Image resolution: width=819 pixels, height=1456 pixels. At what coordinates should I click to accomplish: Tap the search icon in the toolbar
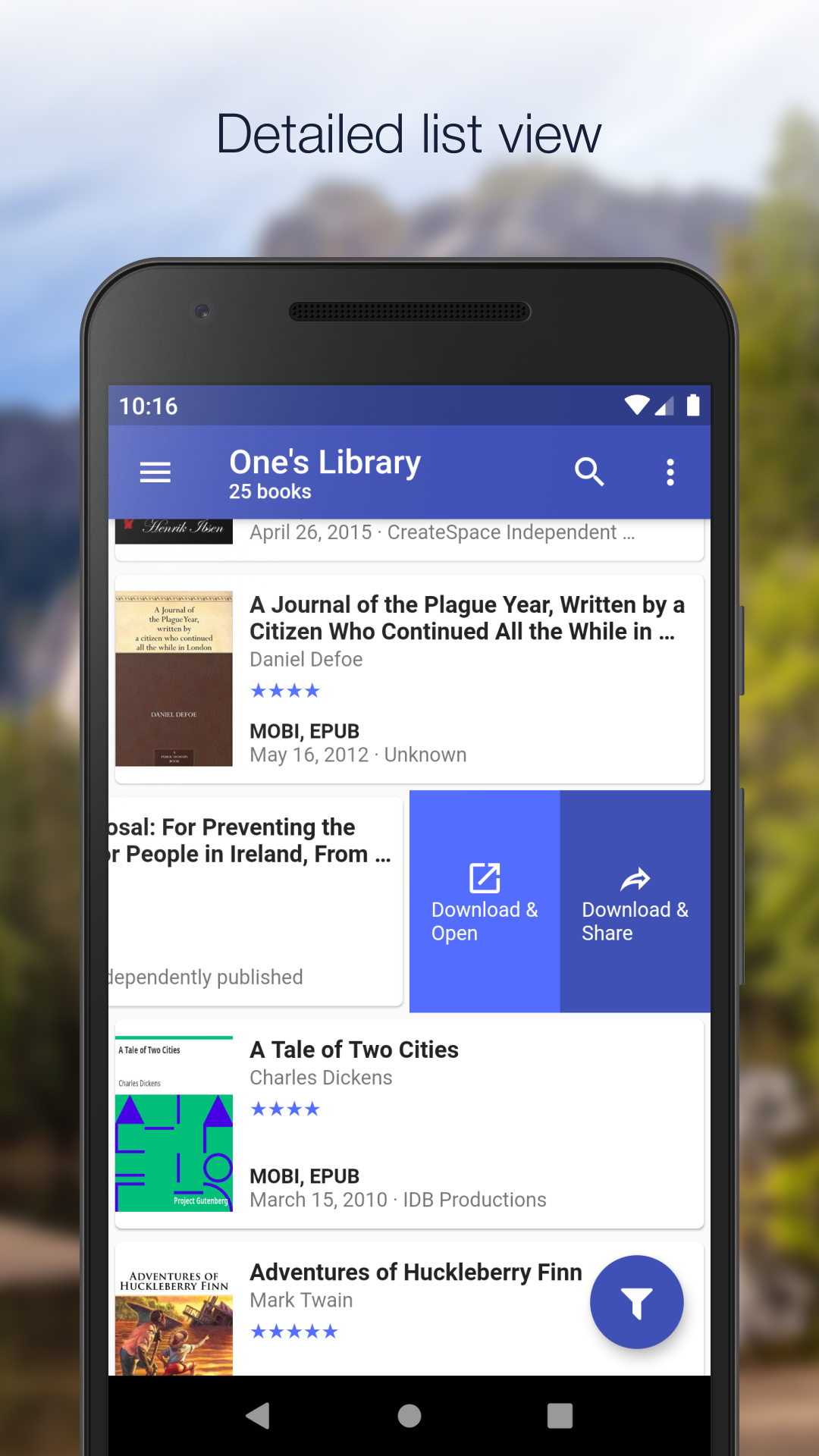point(590,472)
